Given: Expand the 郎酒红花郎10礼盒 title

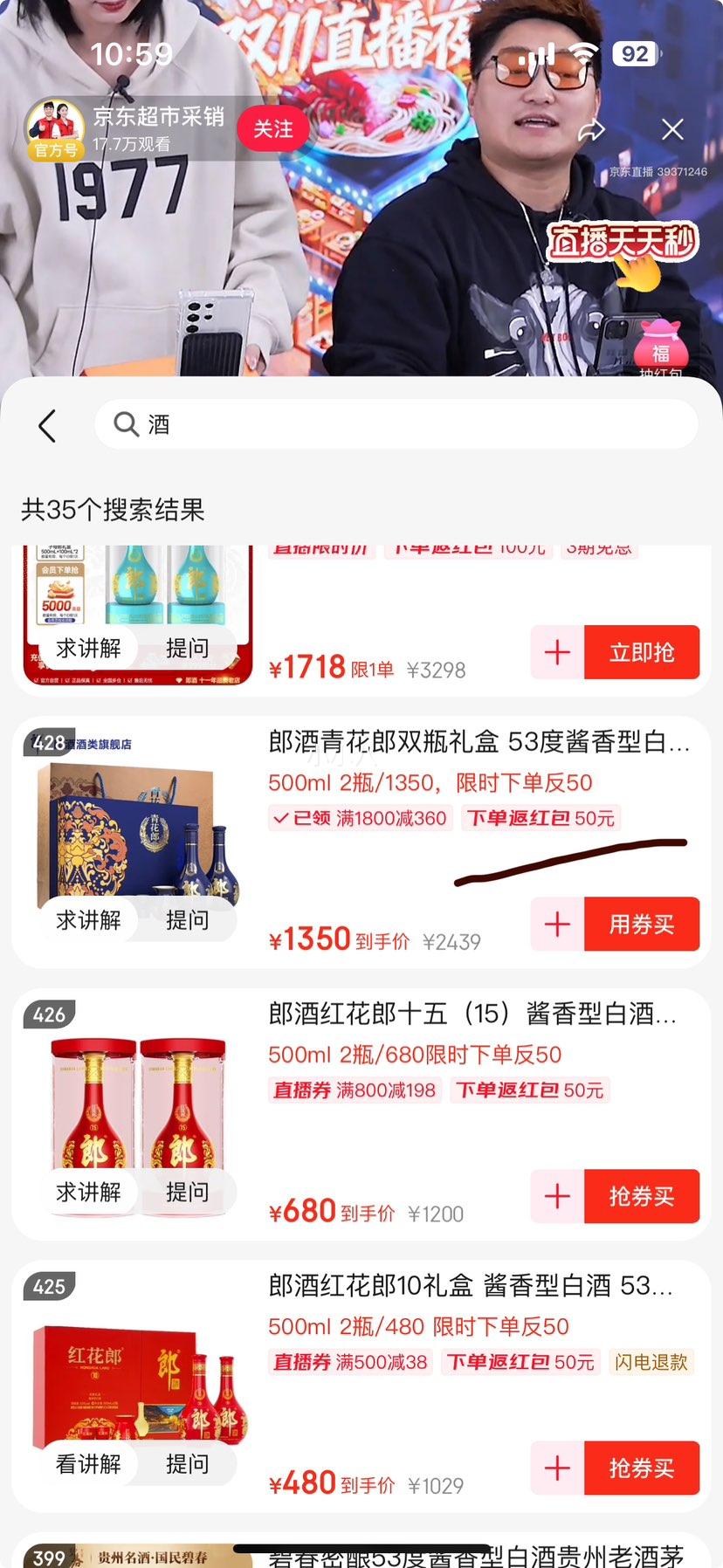Looking at the screenshot, I should 477,1286.
